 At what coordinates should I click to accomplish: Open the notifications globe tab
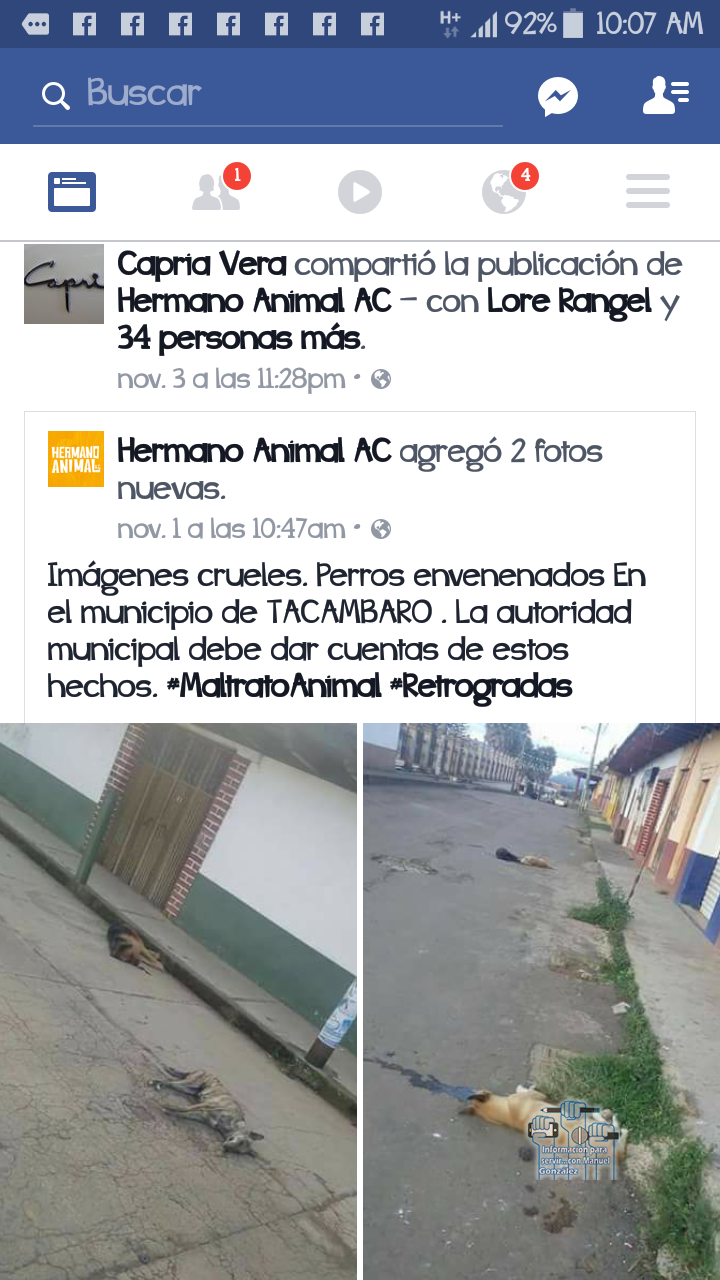(504, 191)
